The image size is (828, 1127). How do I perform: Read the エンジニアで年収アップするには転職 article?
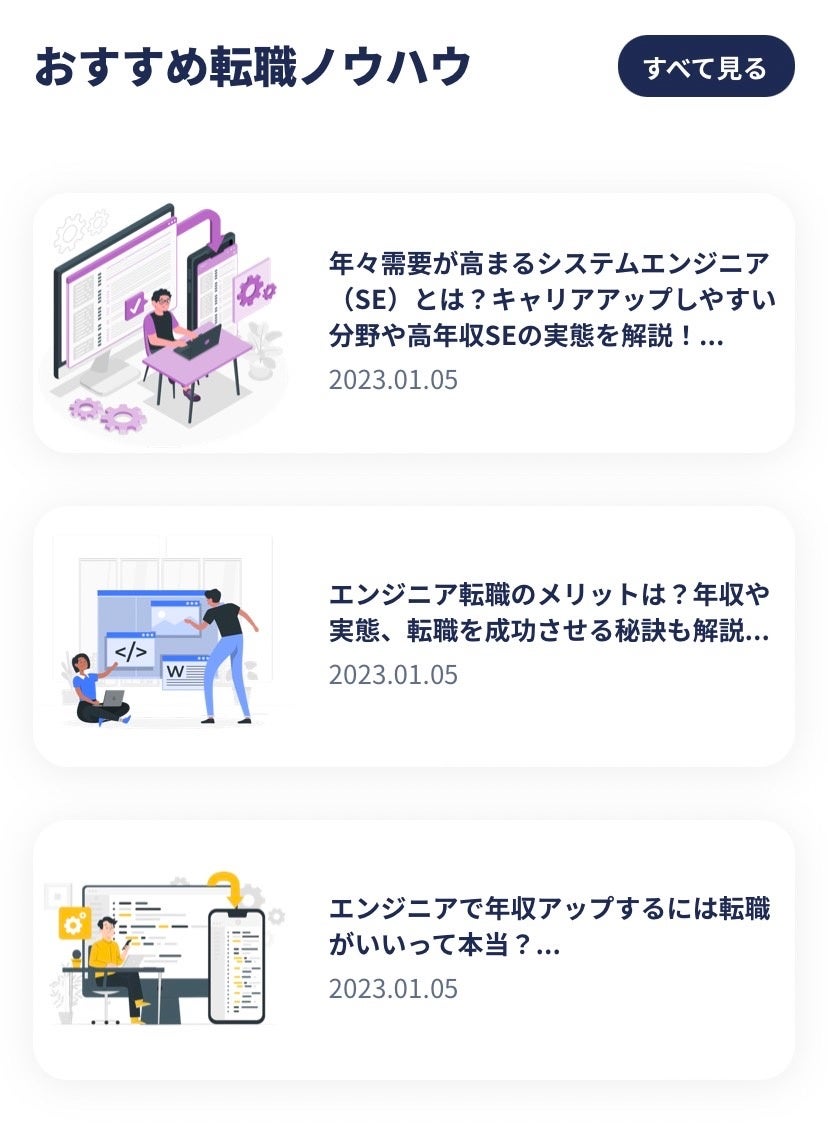pos(548,927)
